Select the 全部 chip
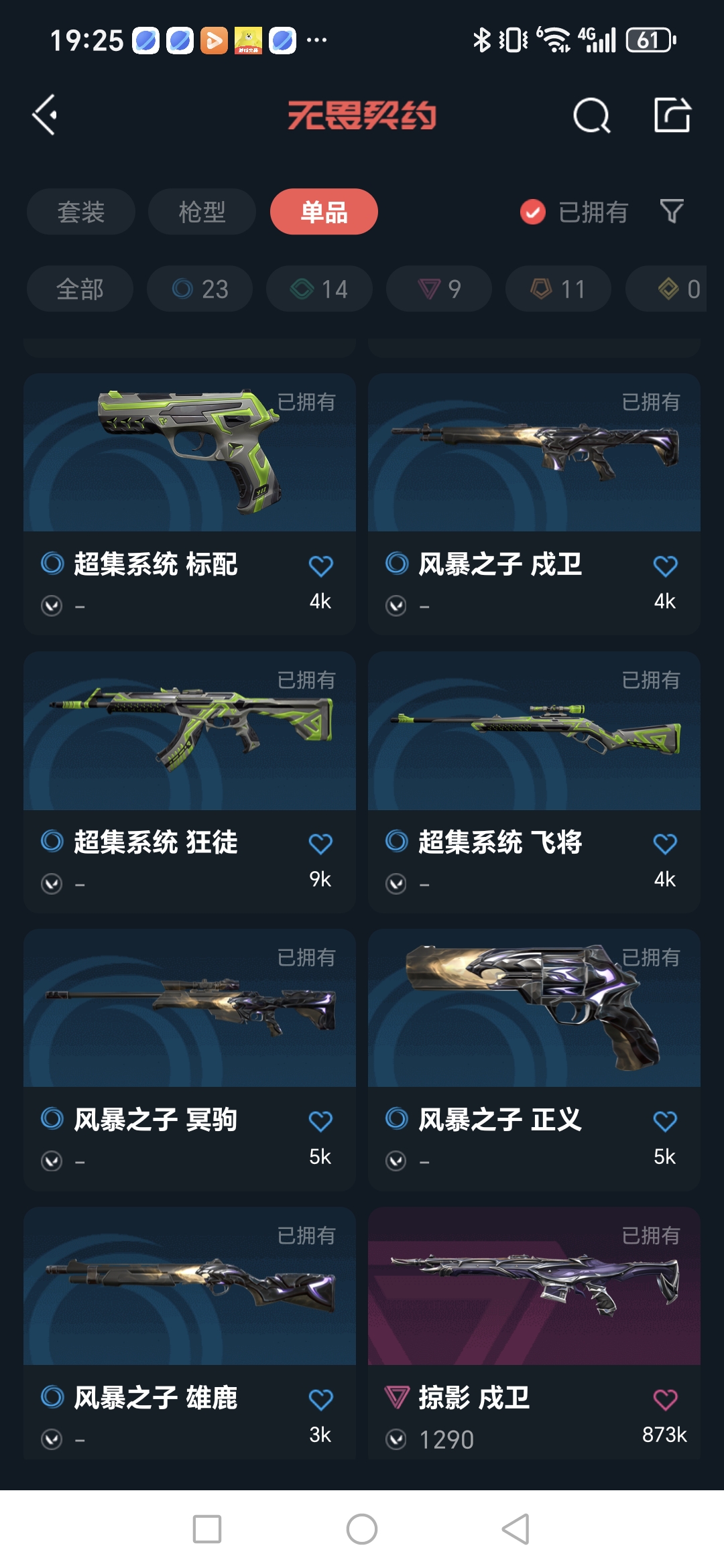The width and height of the screenshot is (724, 1568). [x=80, y=289]
